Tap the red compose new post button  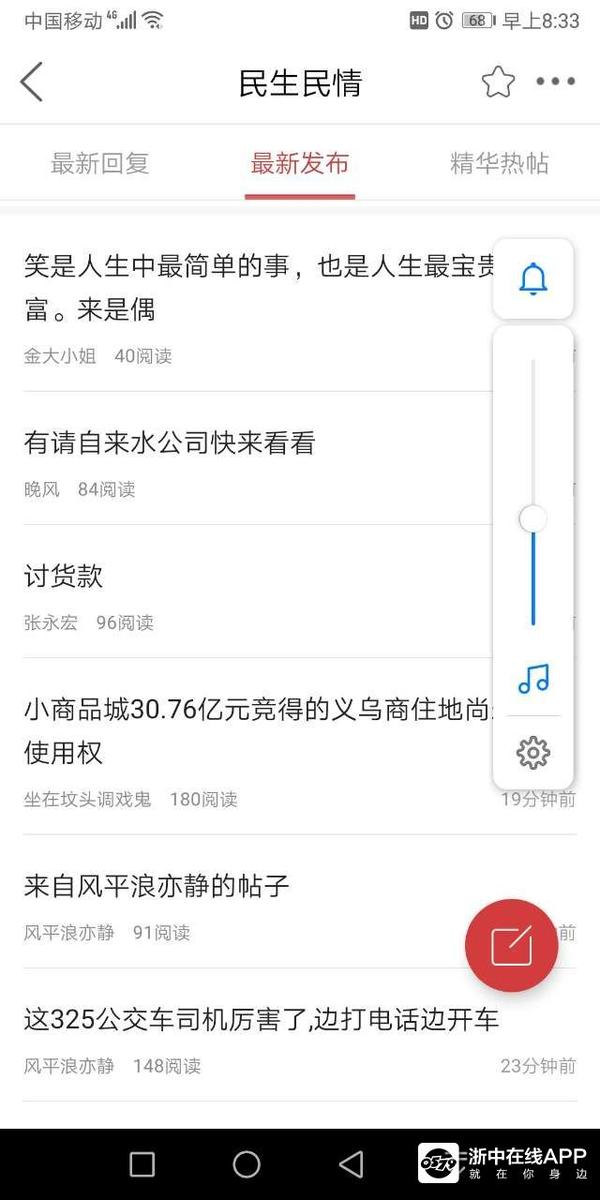point(511,945)
